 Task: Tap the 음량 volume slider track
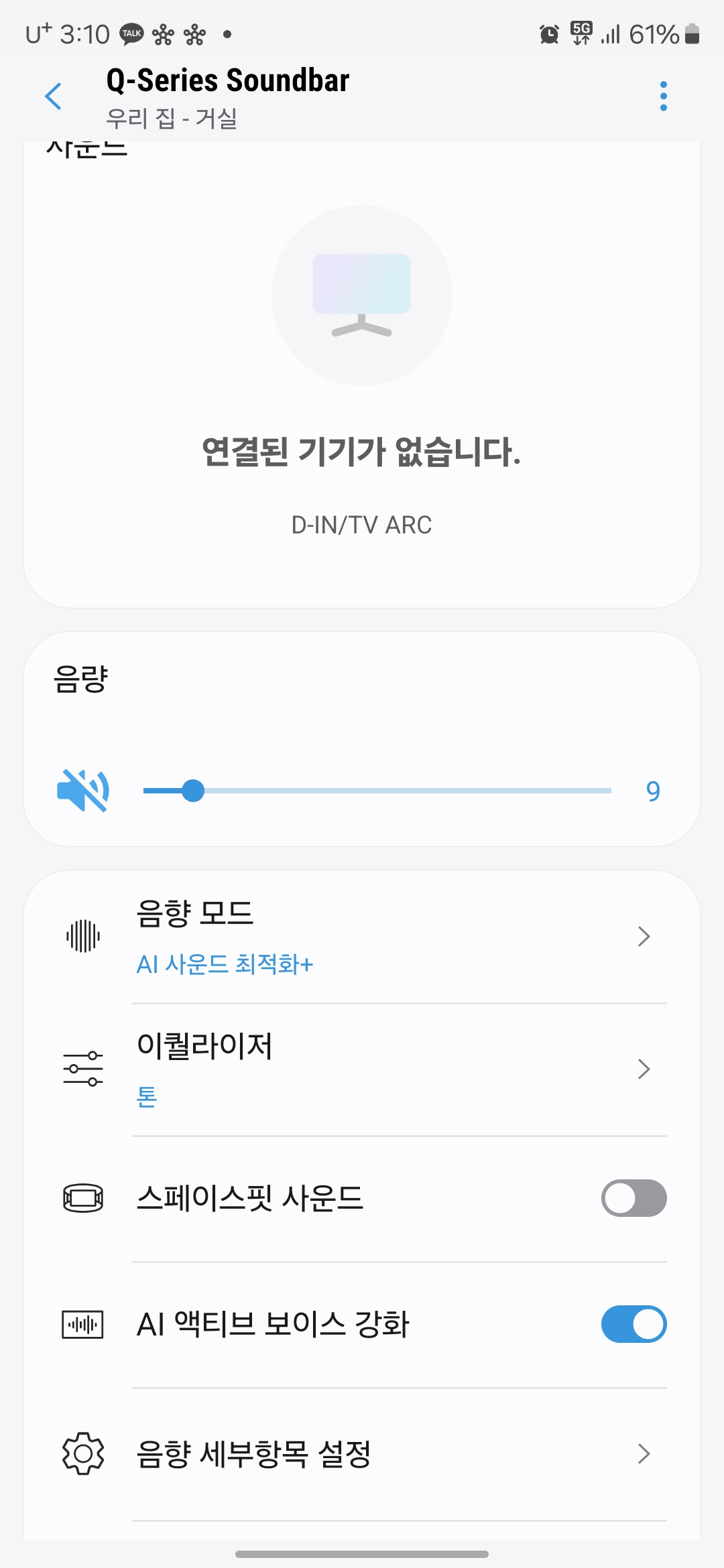(x=402, y=791)
